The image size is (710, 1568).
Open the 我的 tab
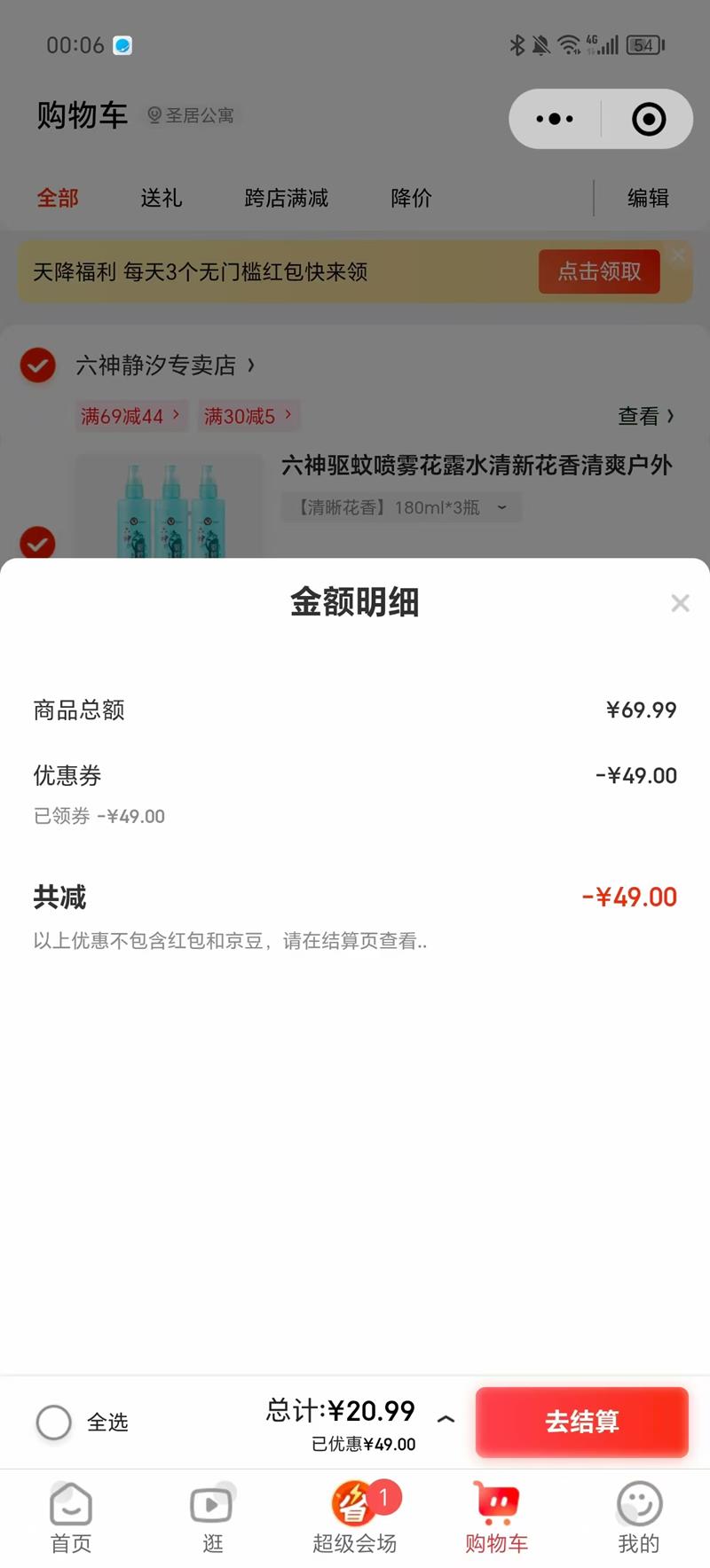[639, 1518]
